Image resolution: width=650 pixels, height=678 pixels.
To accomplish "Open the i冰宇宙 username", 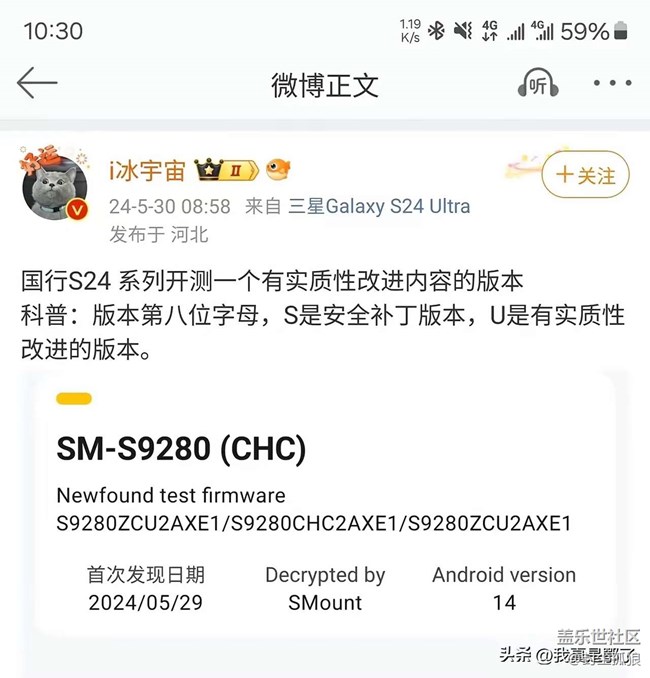I will pyautogui.click(x=147, y=170).
